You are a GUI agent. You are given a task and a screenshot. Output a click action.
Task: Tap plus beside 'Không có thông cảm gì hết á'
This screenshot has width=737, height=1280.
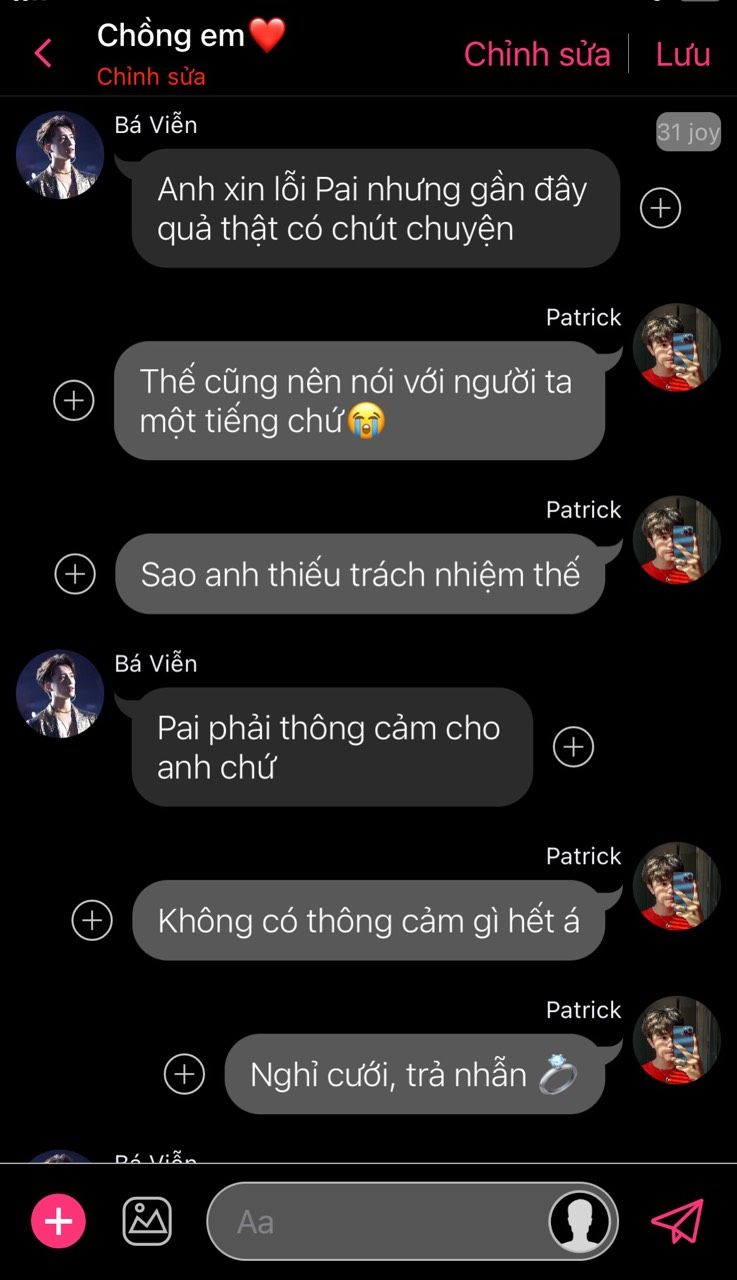coord(92,920)
